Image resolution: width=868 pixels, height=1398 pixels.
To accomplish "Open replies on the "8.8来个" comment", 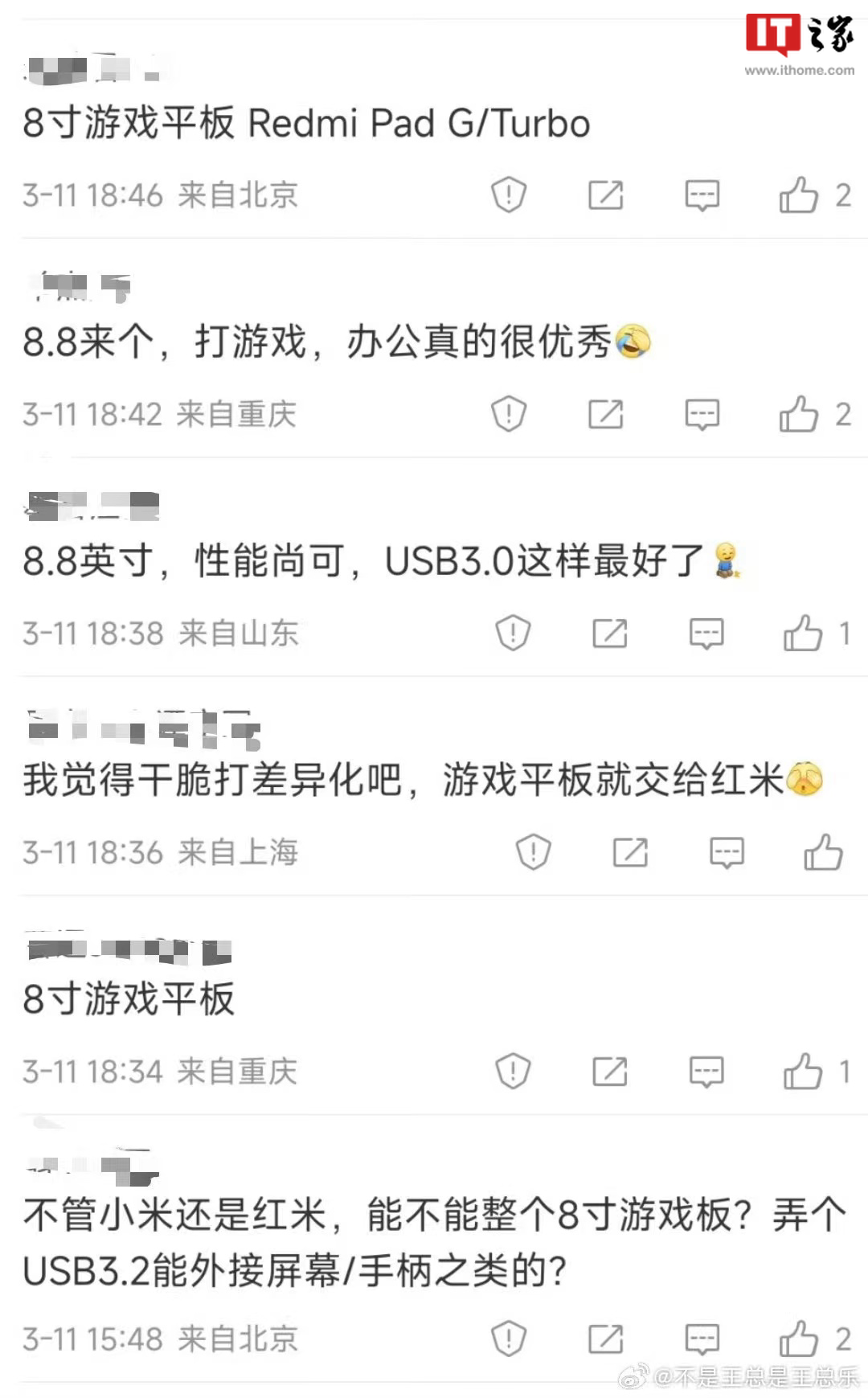I will pos(701,414).
